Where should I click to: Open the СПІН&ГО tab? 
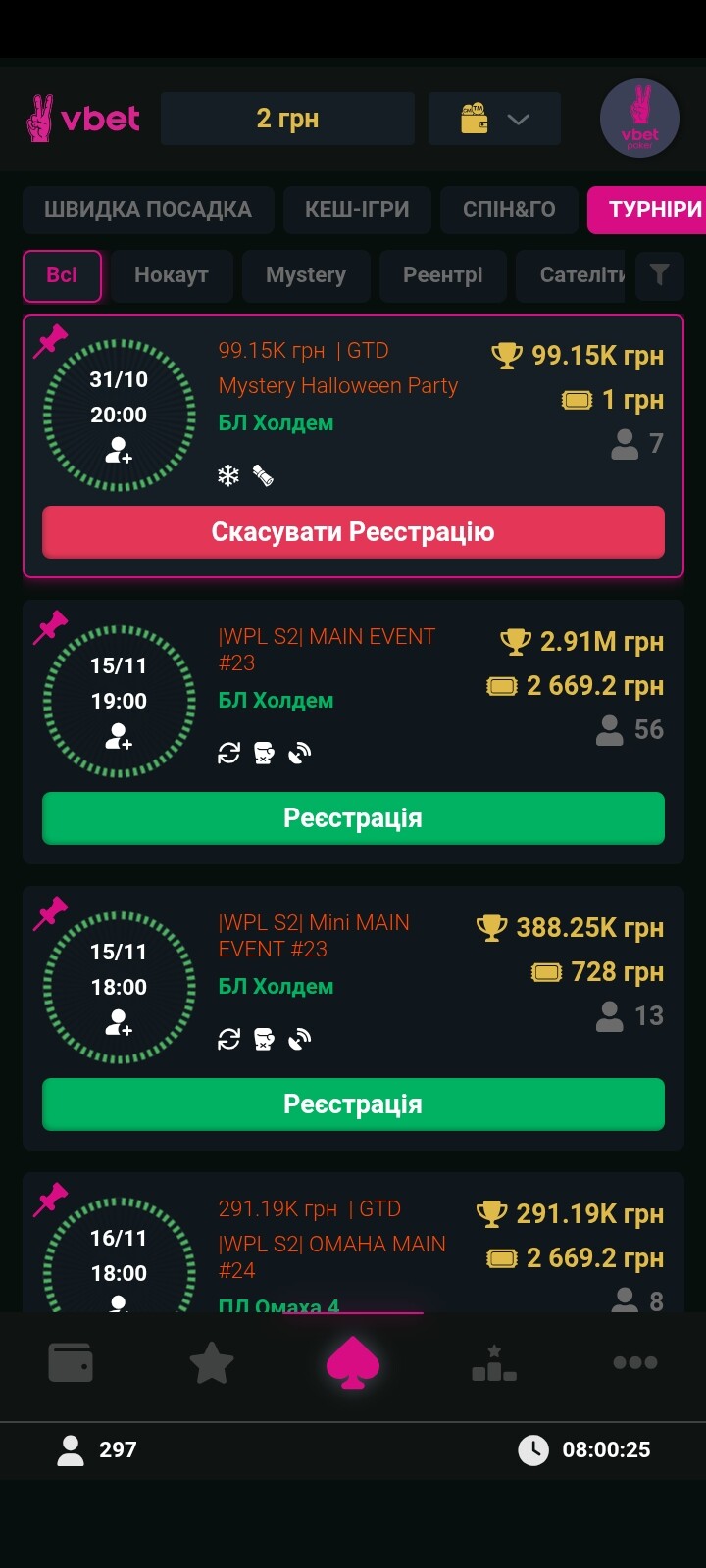click(509, 209)
